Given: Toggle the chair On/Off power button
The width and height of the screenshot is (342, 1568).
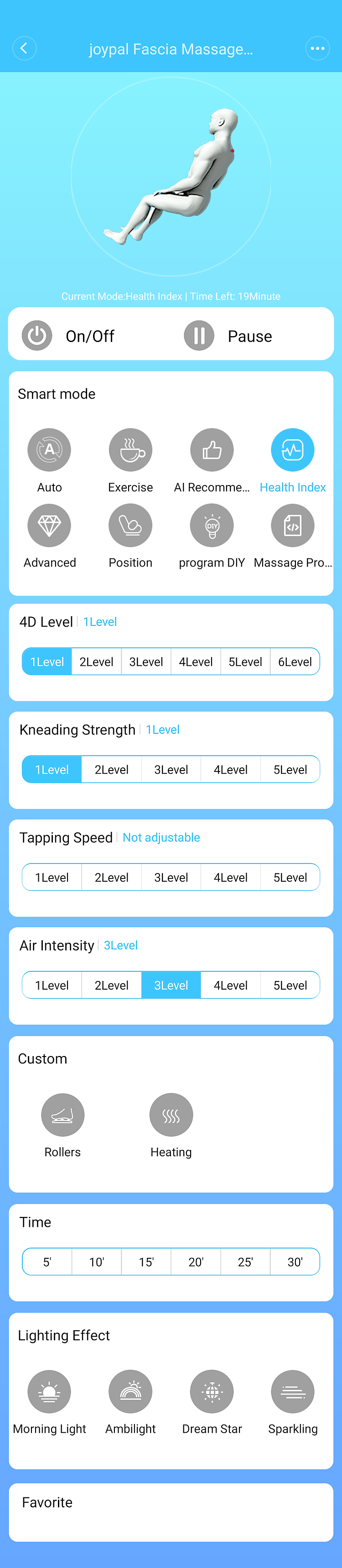Looking at the screenshot, I should click(37, 335).
